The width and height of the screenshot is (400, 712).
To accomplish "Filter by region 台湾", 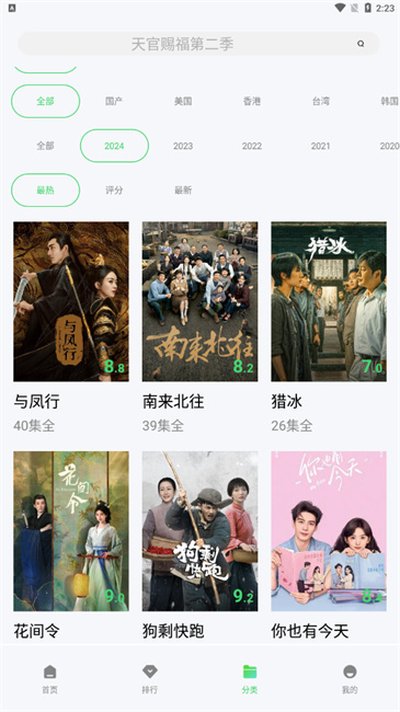I will click(x=321, y=101).
